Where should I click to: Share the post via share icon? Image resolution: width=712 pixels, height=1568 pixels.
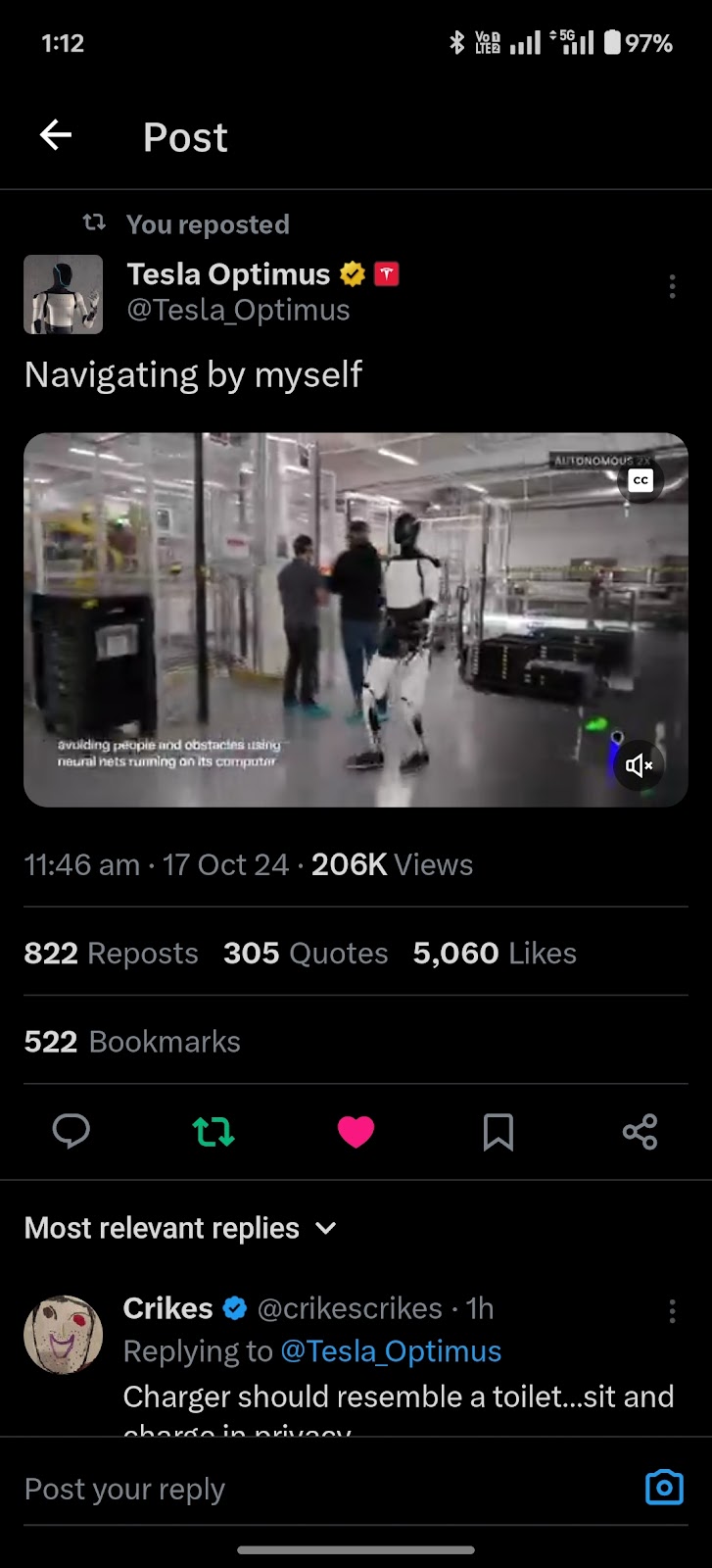tap(640, 1132)
